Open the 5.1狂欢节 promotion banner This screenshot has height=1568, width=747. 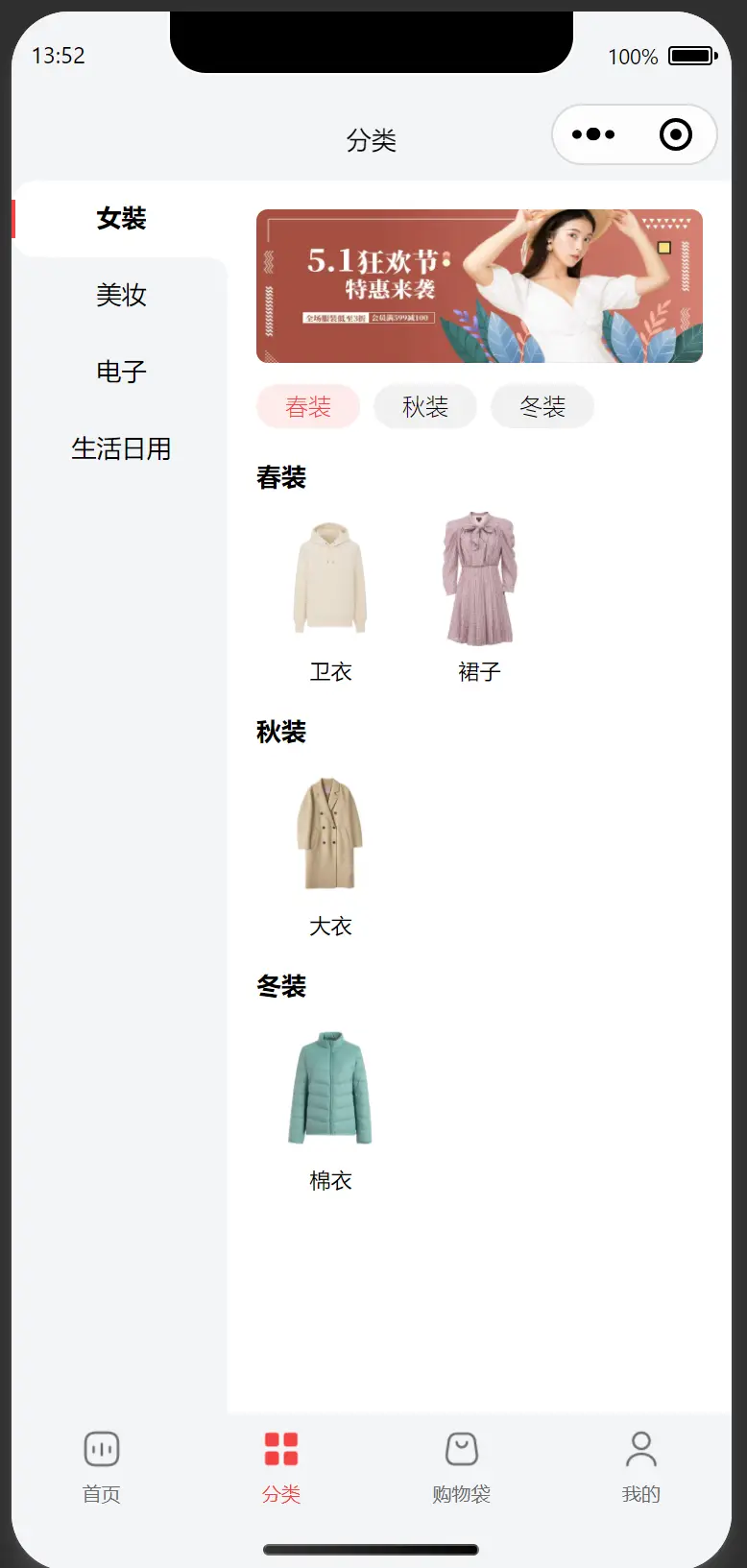point(479,286)
